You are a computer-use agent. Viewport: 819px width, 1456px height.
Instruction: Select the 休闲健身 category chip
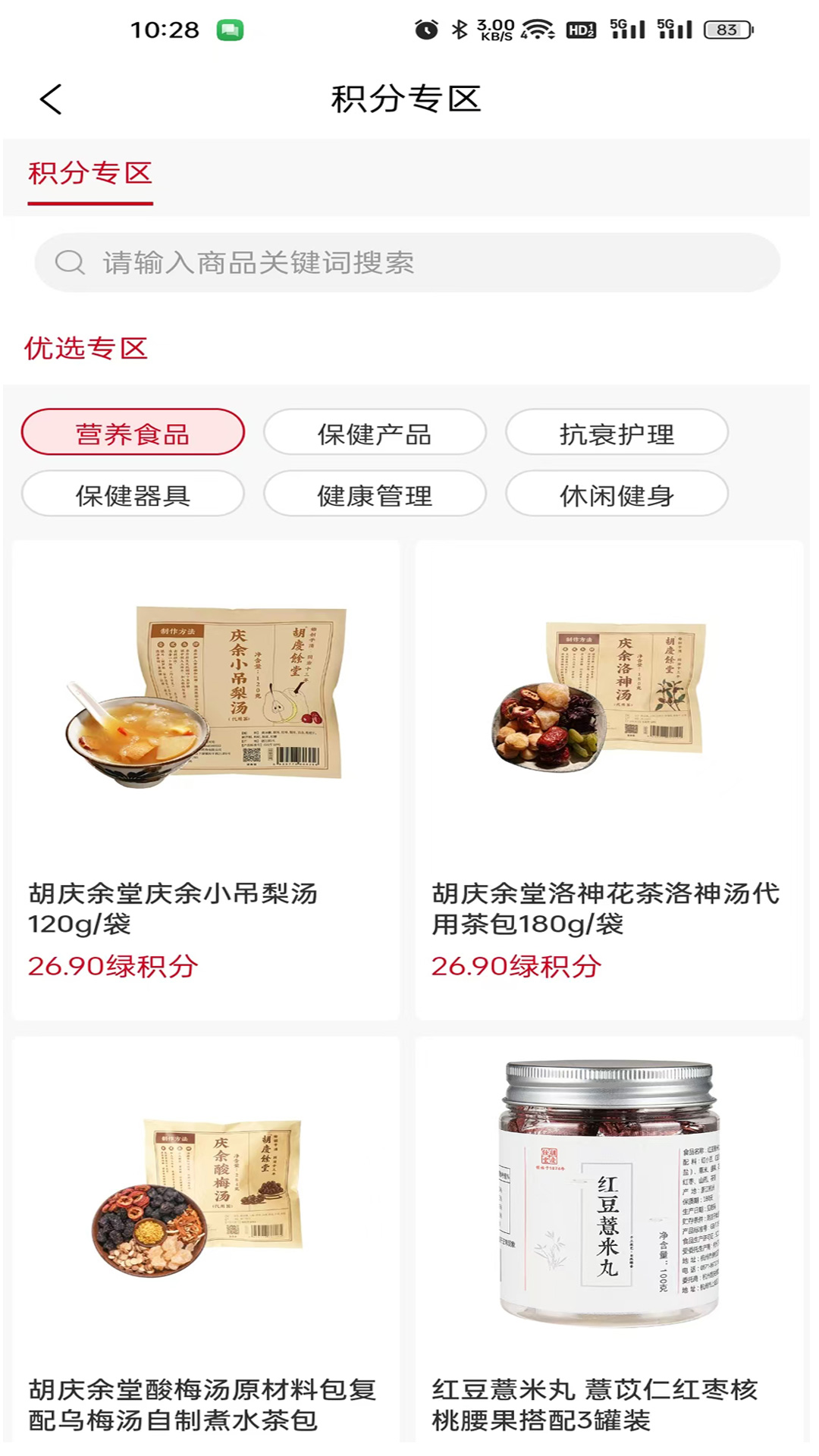click(x=617, y=494)
